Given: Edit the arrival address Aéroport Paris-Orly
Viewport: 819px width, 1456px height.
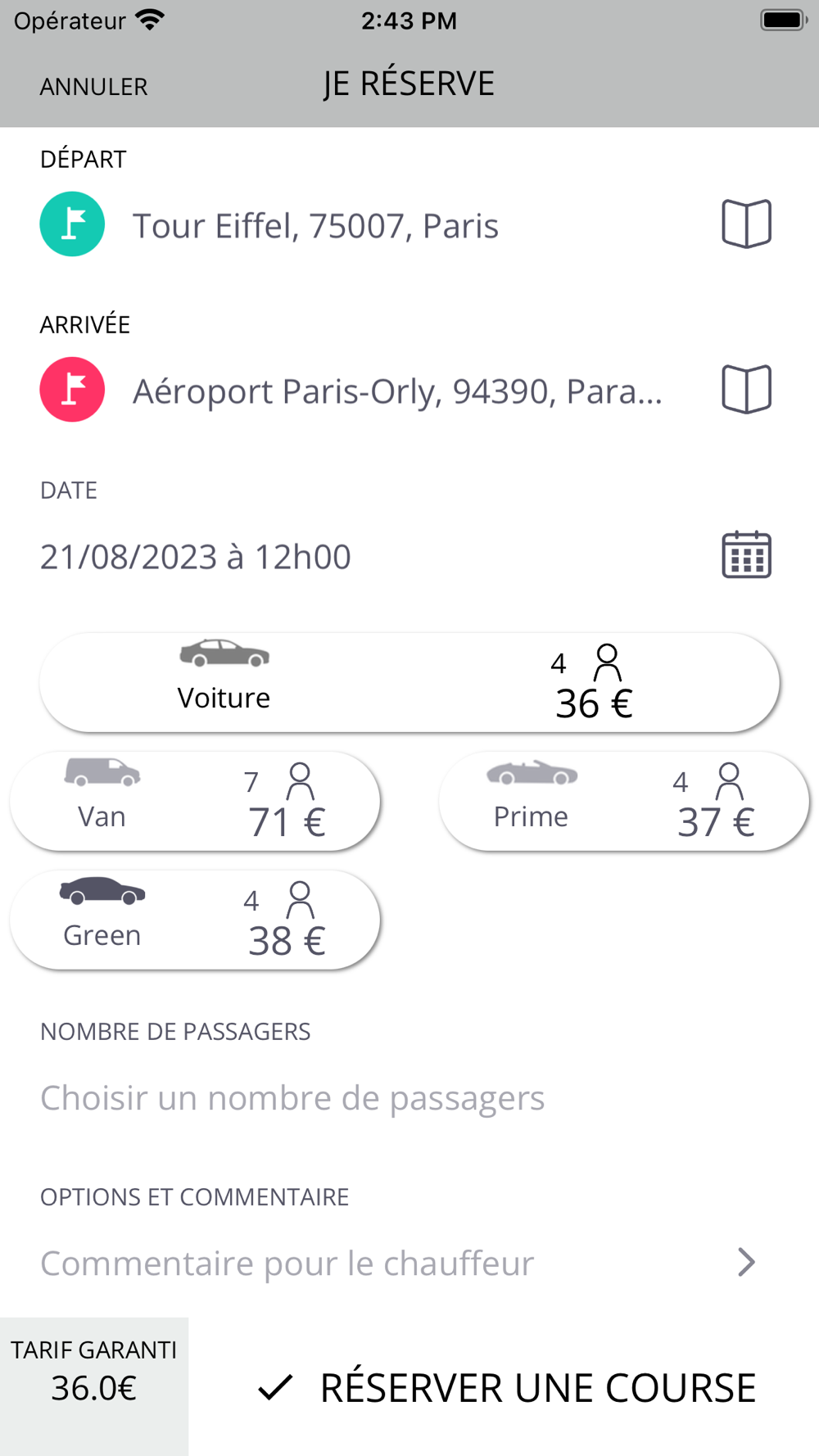Looking at the screenshot, I should pyautogui.click(x=397, y=391).
